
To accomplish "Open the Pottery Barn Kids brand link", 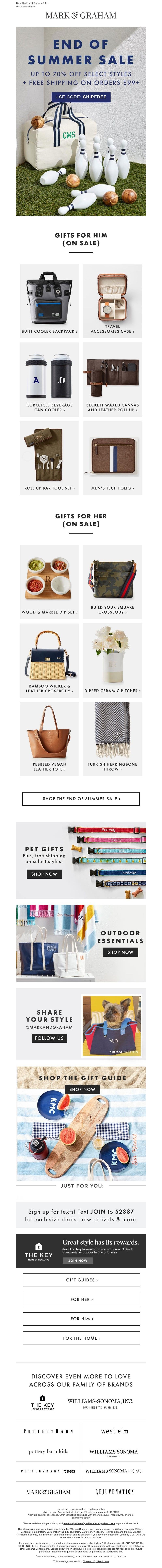I will [48, 1451].
